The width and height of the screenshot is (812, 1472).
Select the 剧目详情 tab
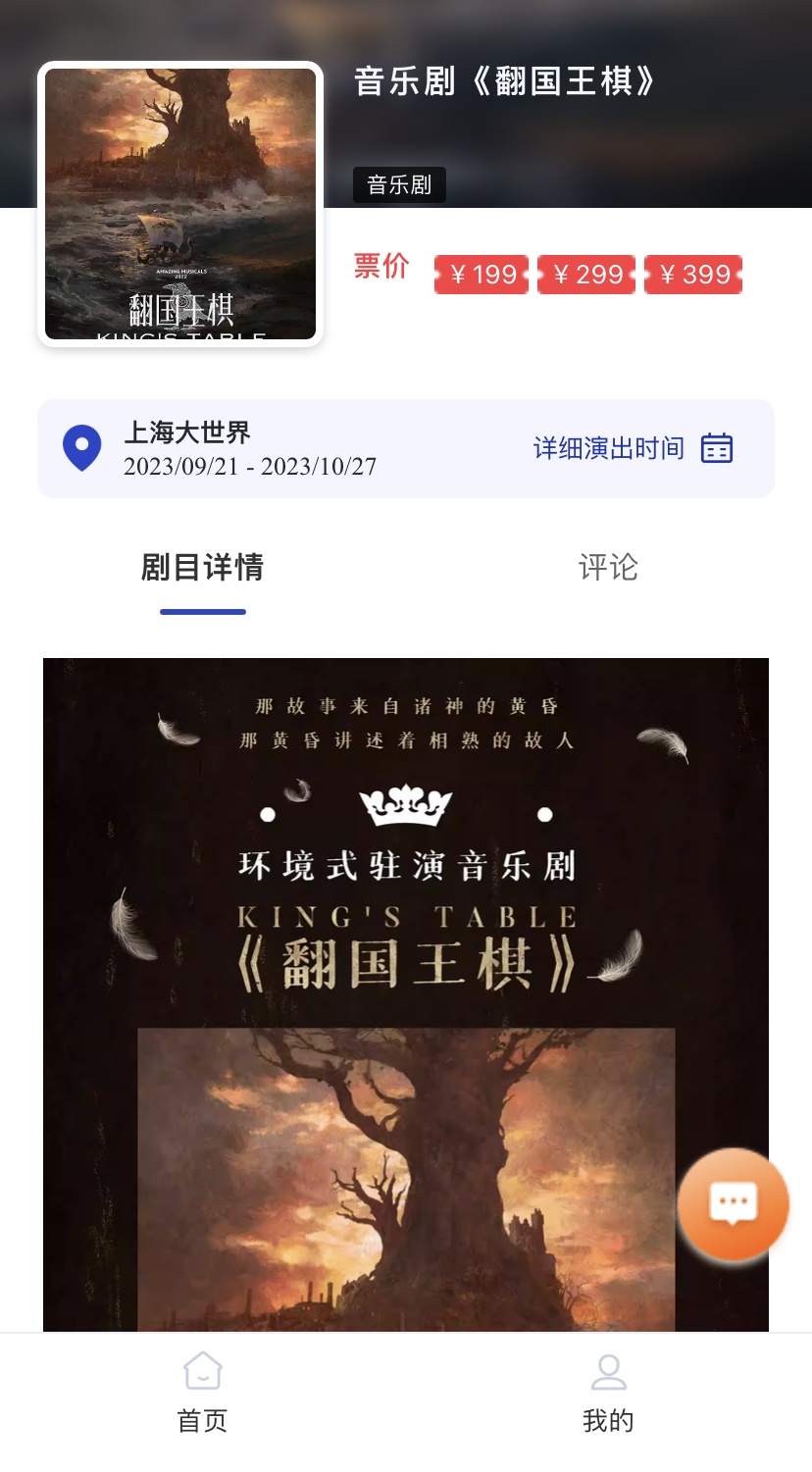pyautogui.click(x=203, y=568)
